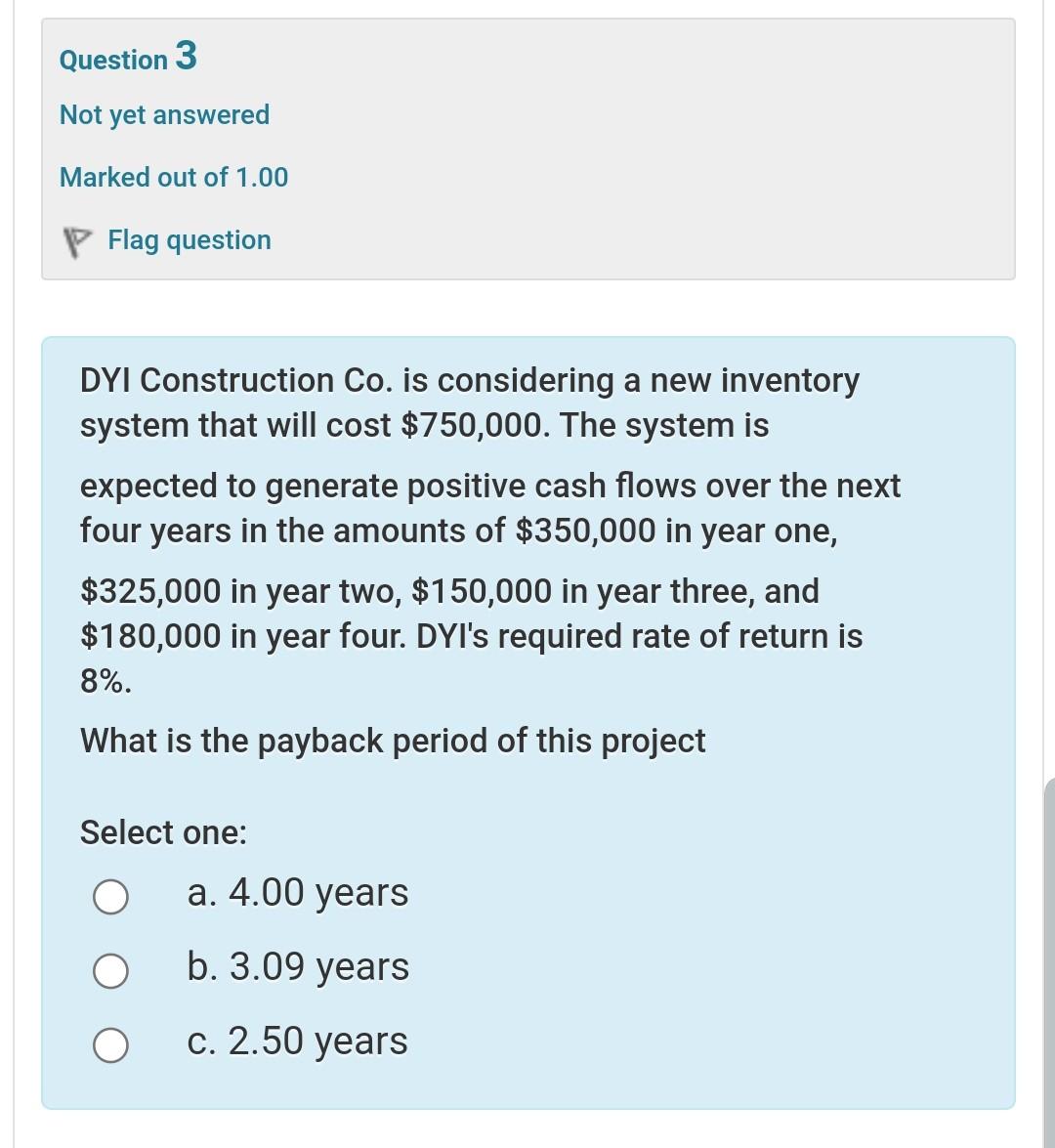Flag this question
Screen dimensions: 1055x1148
tap(189, 240)
